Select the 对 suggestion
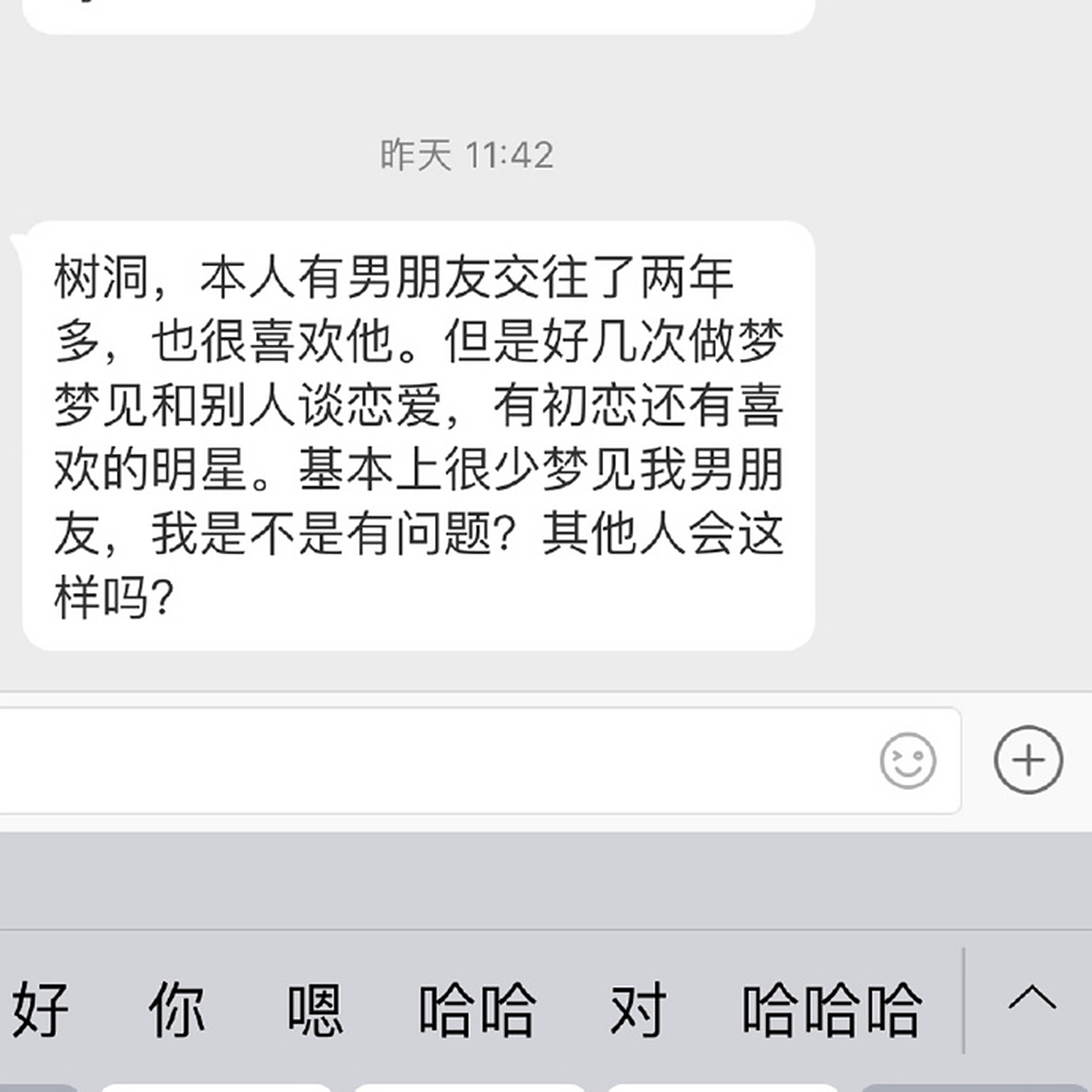The height and width of the screenshot is (1092, 1092). click(637, 1009)
